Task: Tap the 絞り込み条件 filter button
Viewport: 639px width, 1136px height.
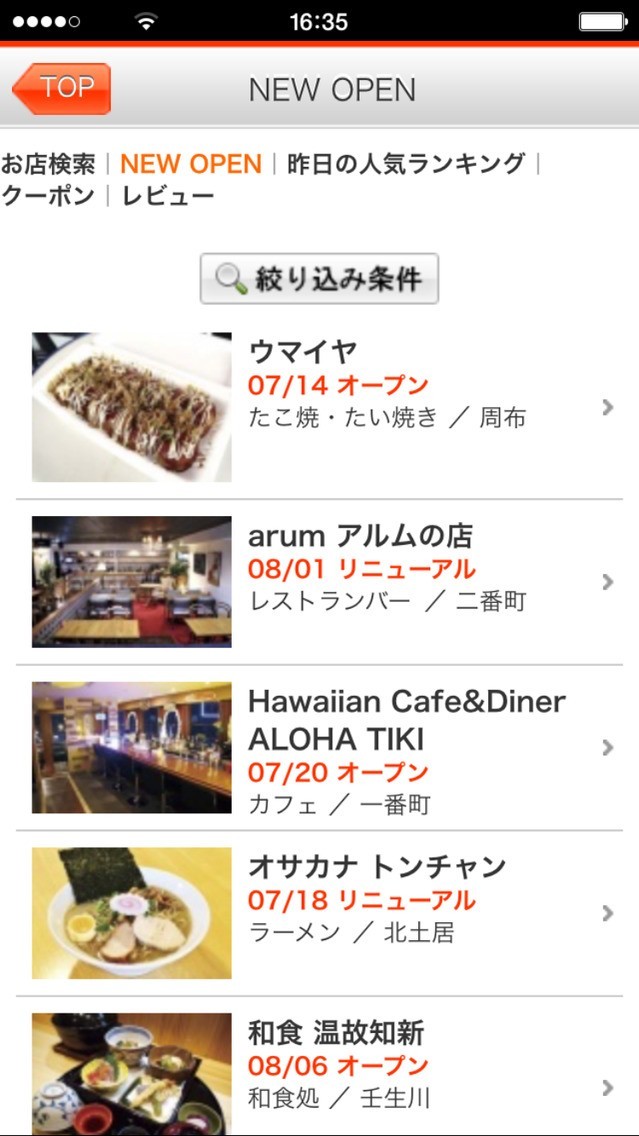Action: pyautogui.click(x=319, y=279)
